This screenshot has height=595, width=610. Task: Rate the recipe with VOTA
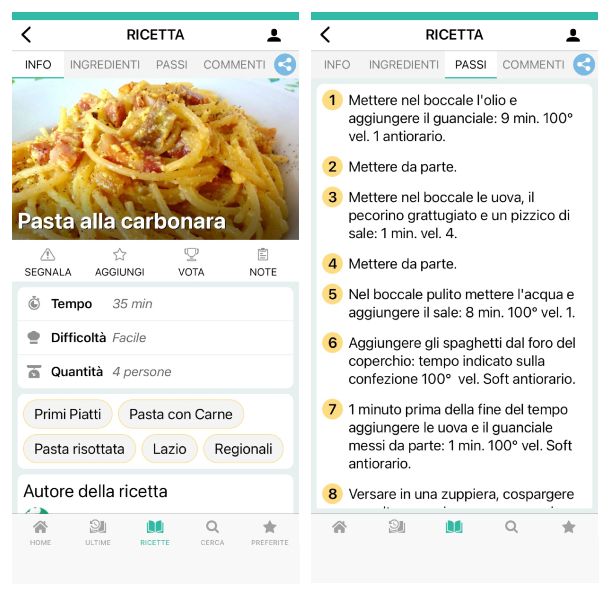pos(191,262)
